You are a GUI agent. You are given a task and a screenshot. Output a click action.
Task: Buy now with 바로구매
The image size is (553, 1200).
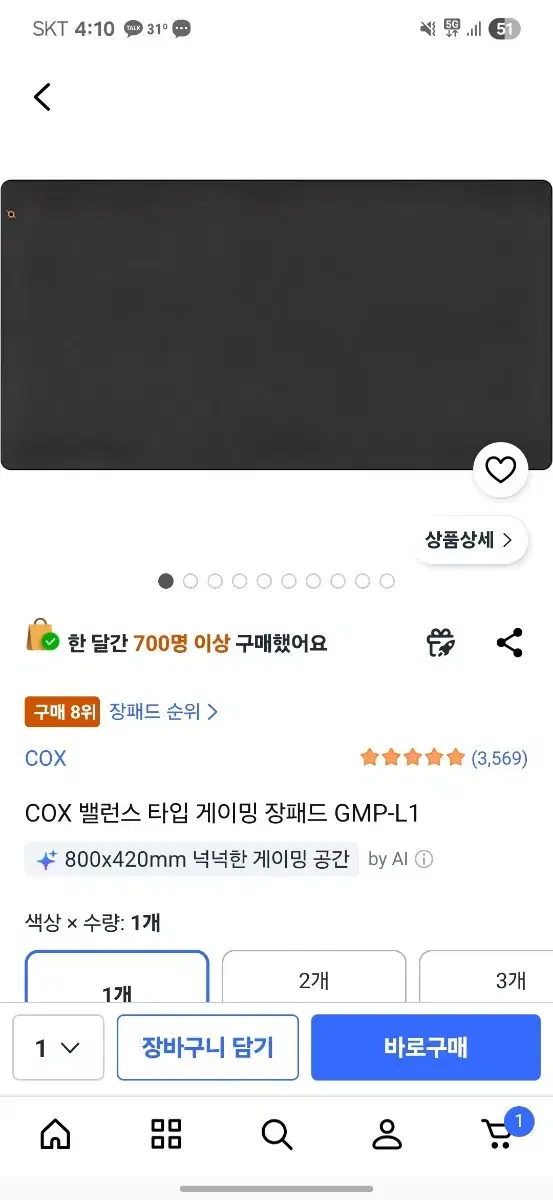426,1048
